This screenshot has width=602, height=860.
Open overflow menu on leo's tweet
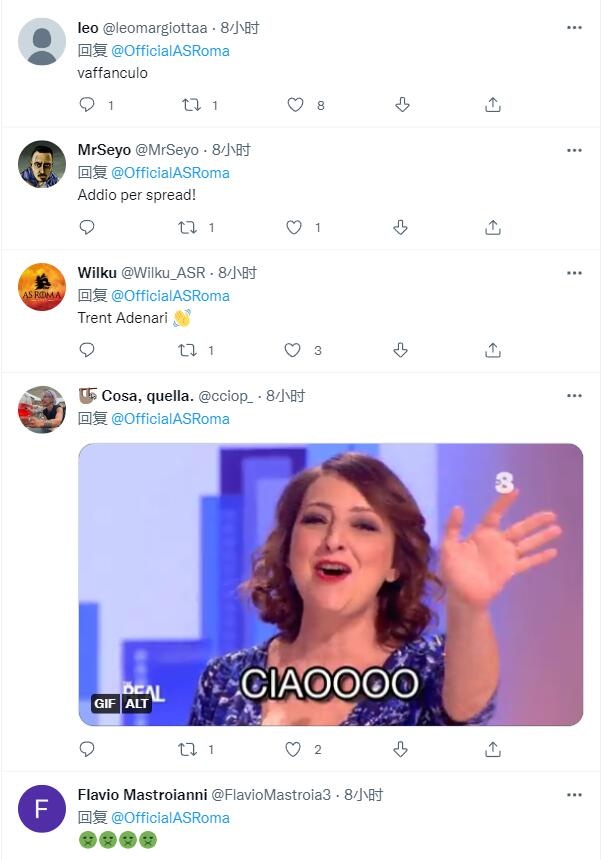574,28
